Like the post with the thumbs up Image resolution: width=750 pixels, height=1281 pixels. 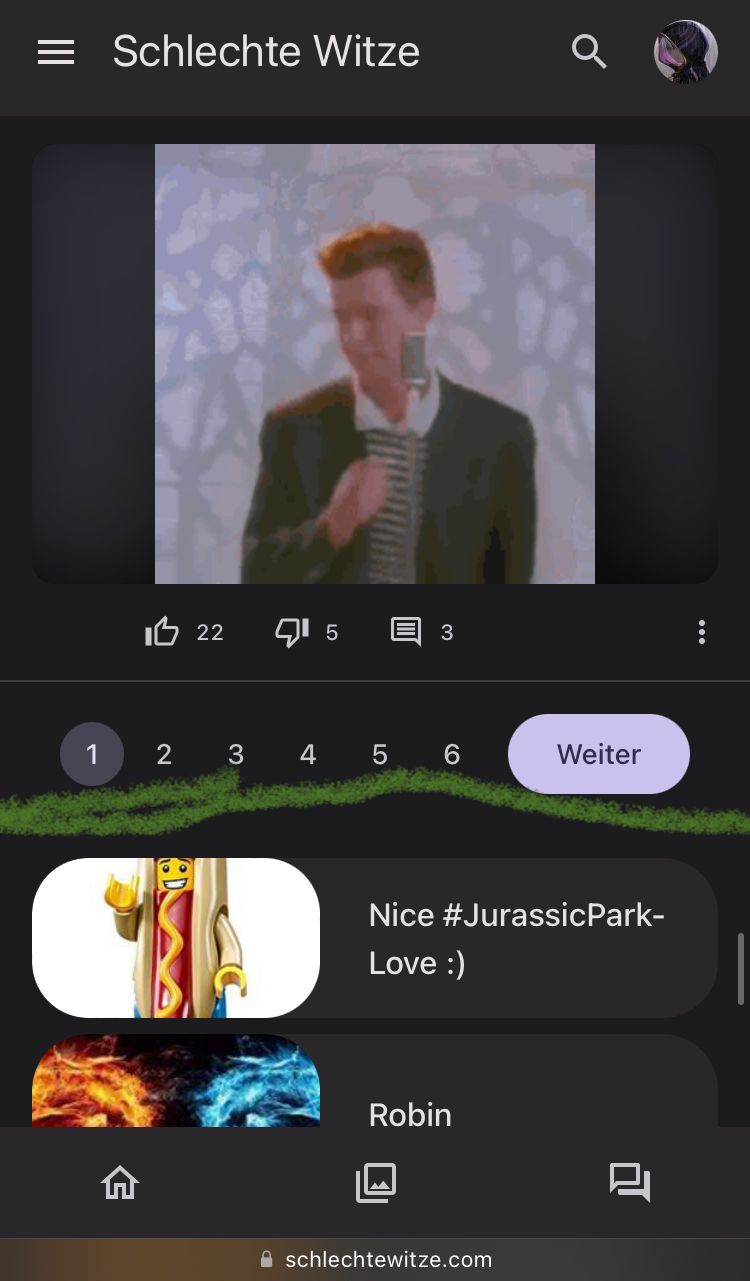[162, 632]
